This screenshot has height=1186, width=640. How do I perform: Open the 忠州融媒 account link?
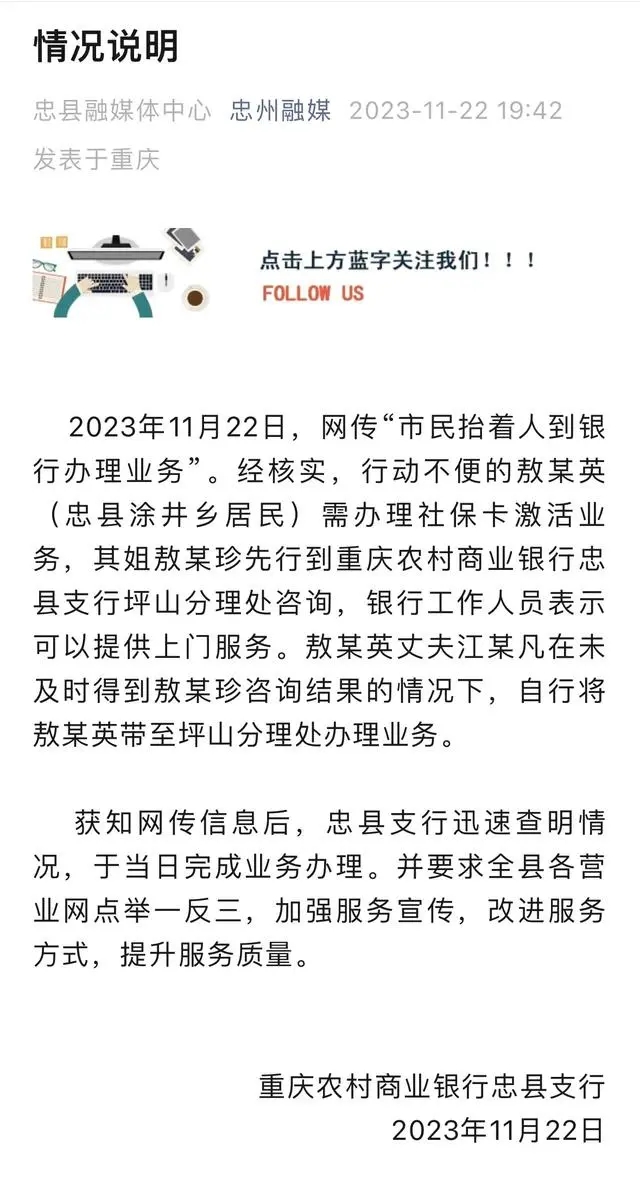point(280,110)
